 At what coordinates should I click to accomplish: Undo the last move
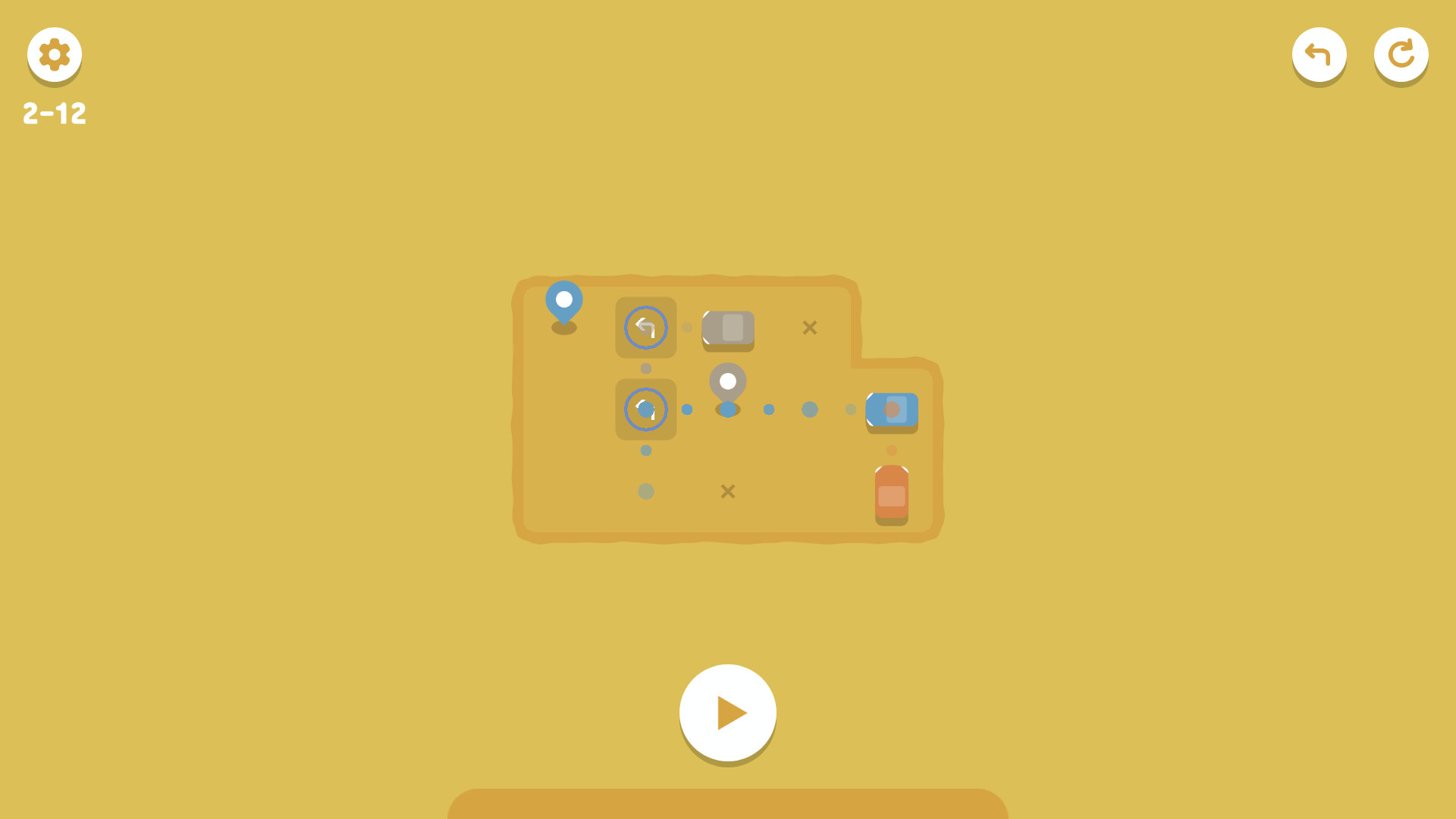(x=1319, y=55)
